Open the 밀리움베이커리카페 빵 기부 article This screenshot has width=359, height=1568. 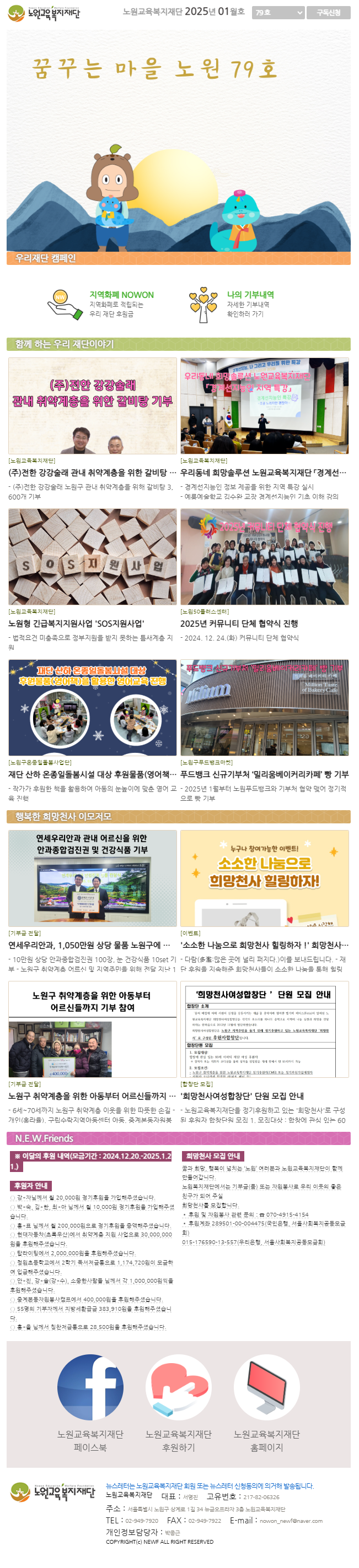pyautogui.click(x=264, y=774)
